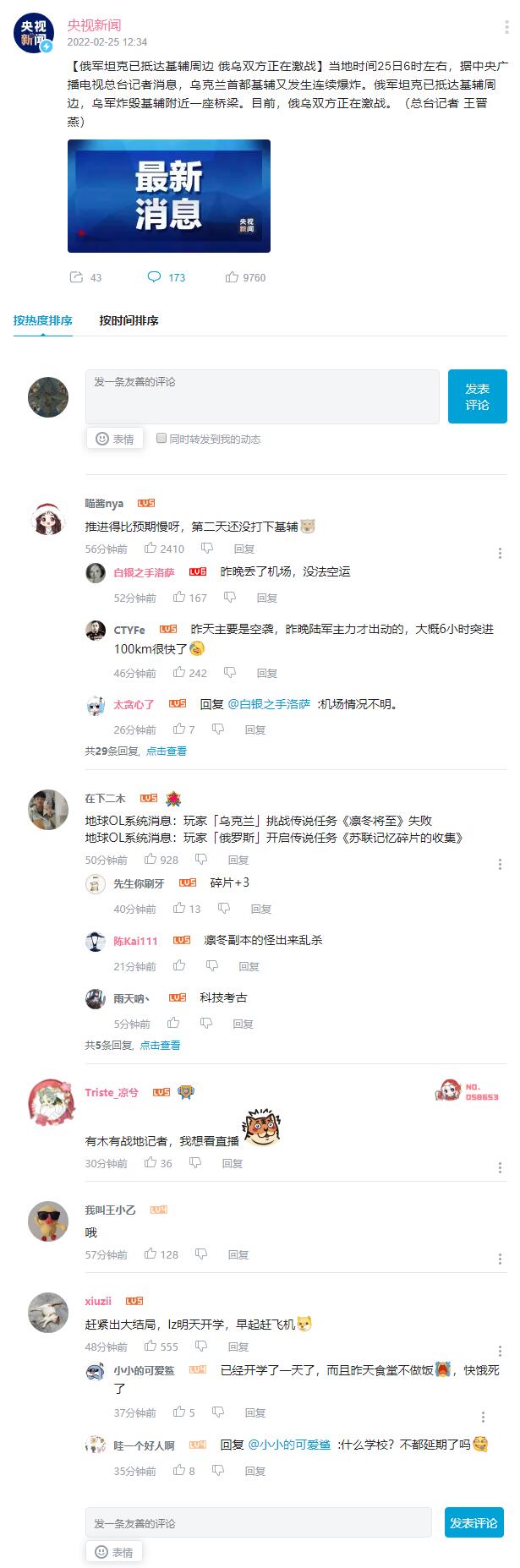
Task: Expand 29 replies via 点击查看
Action: pyautogui.click(x=166, y=751)
